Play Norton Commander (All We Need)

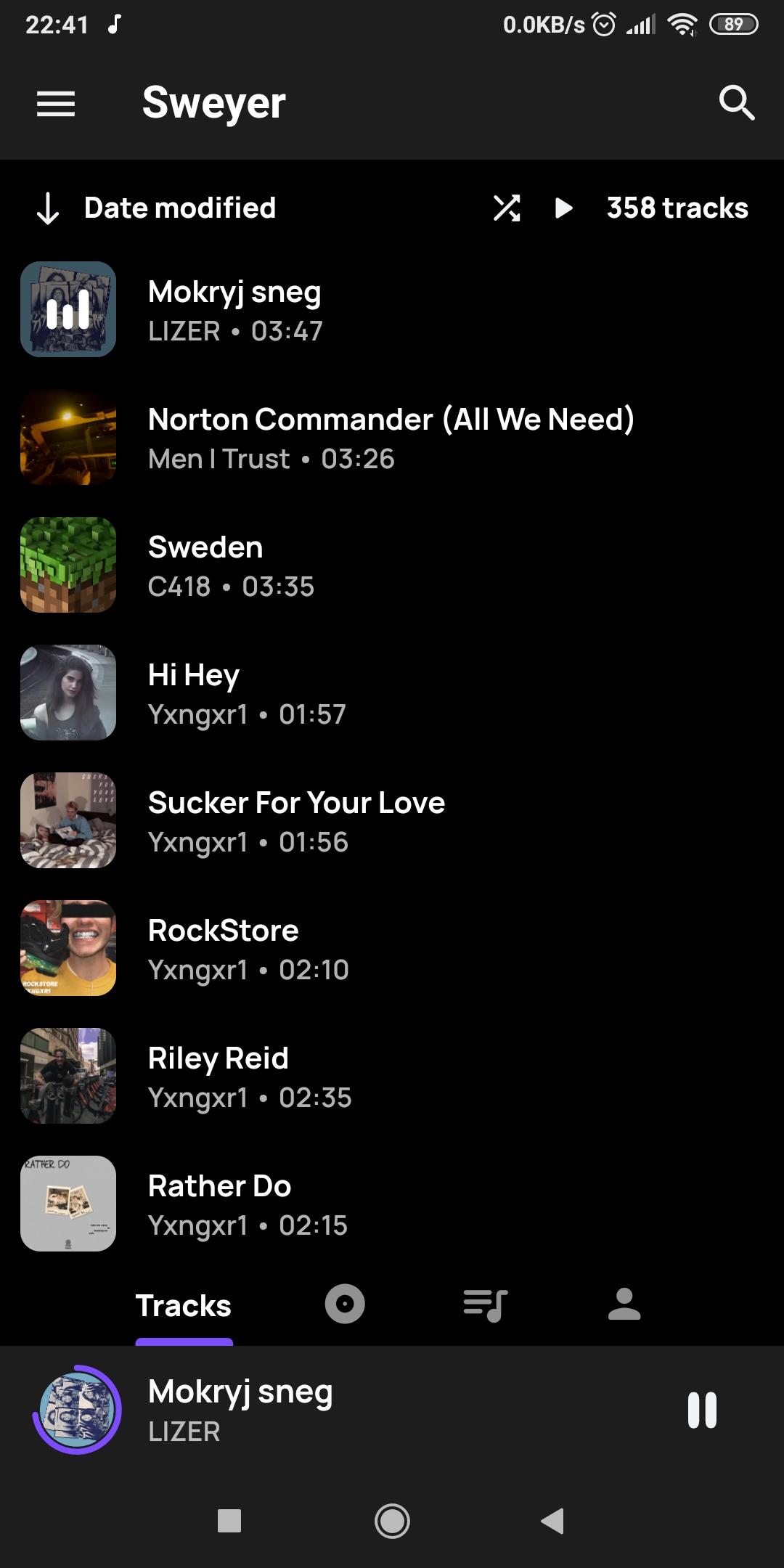coord(392,437)
